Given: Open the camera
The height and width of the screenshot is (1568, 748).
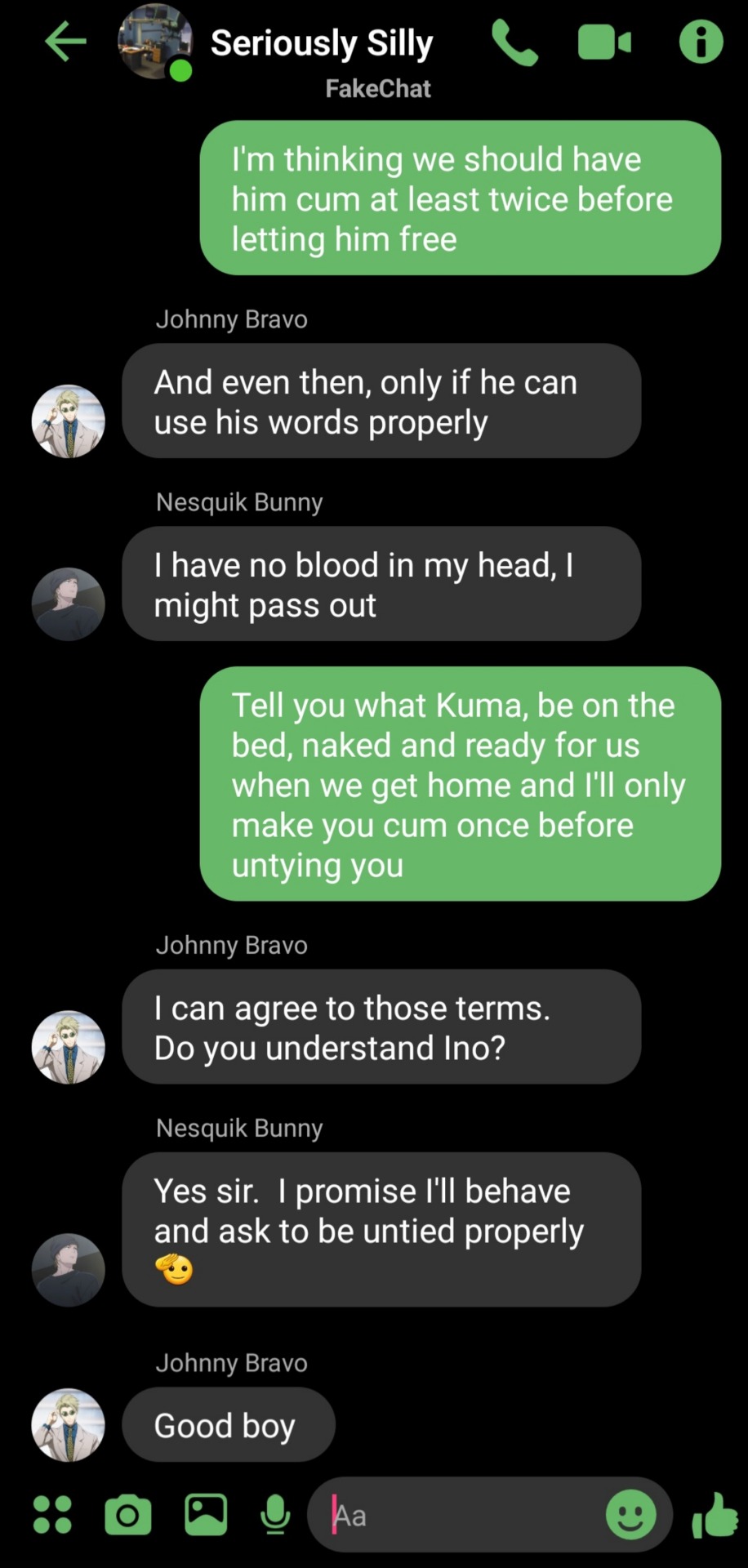Looking at the screenshot, I should (128, 1515).
